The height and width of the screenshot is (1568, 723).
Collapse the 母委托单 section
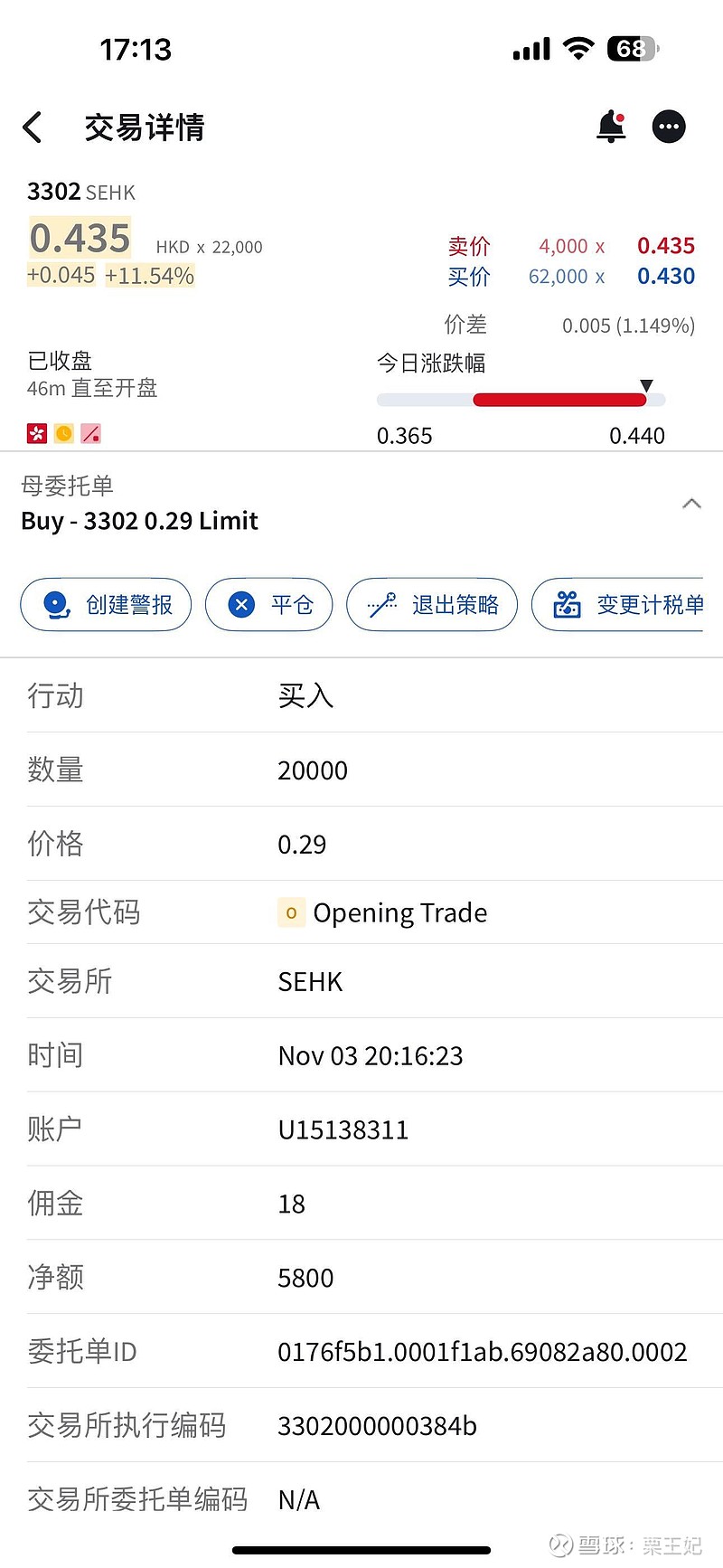(691, 504)
